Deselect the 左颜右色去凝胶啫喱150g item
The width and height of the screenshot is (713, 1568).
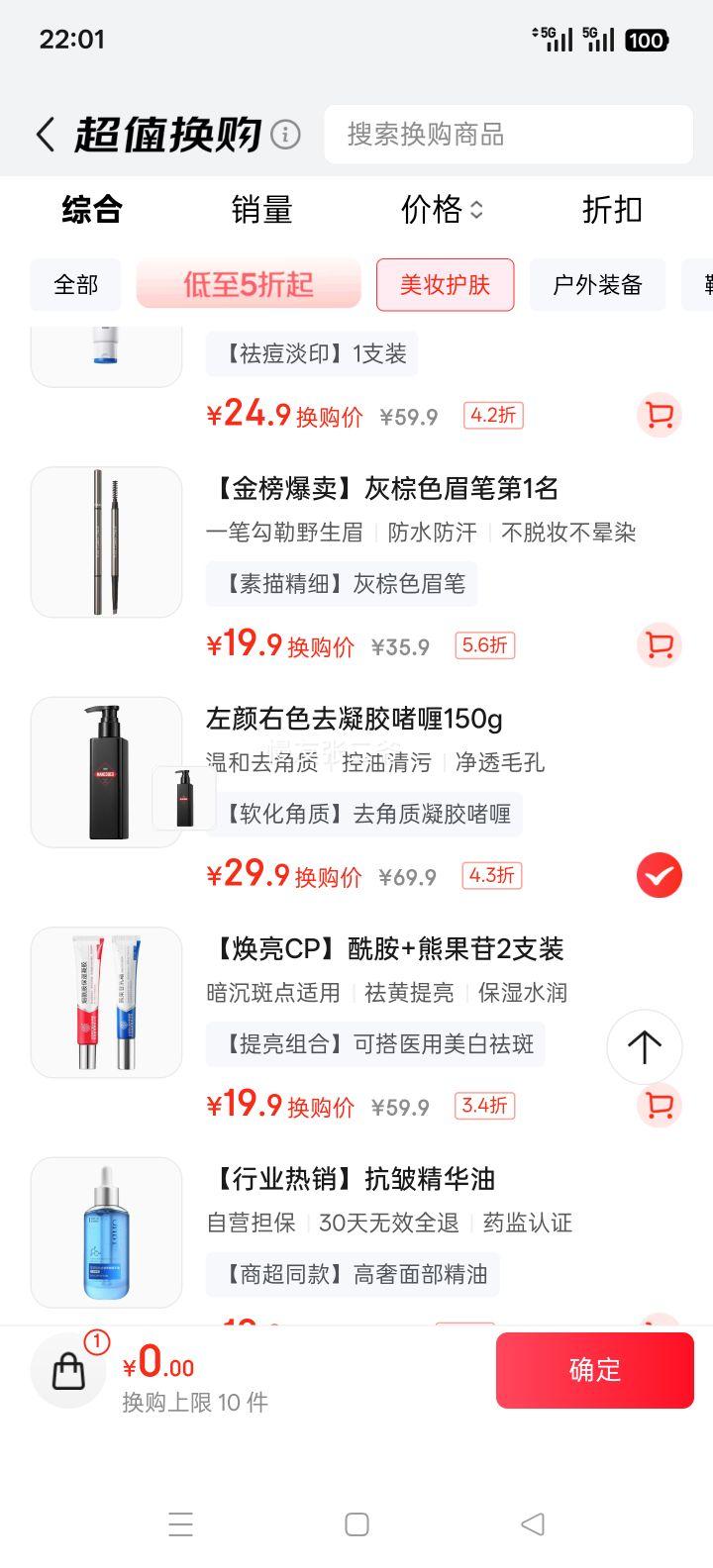point(659,875)
